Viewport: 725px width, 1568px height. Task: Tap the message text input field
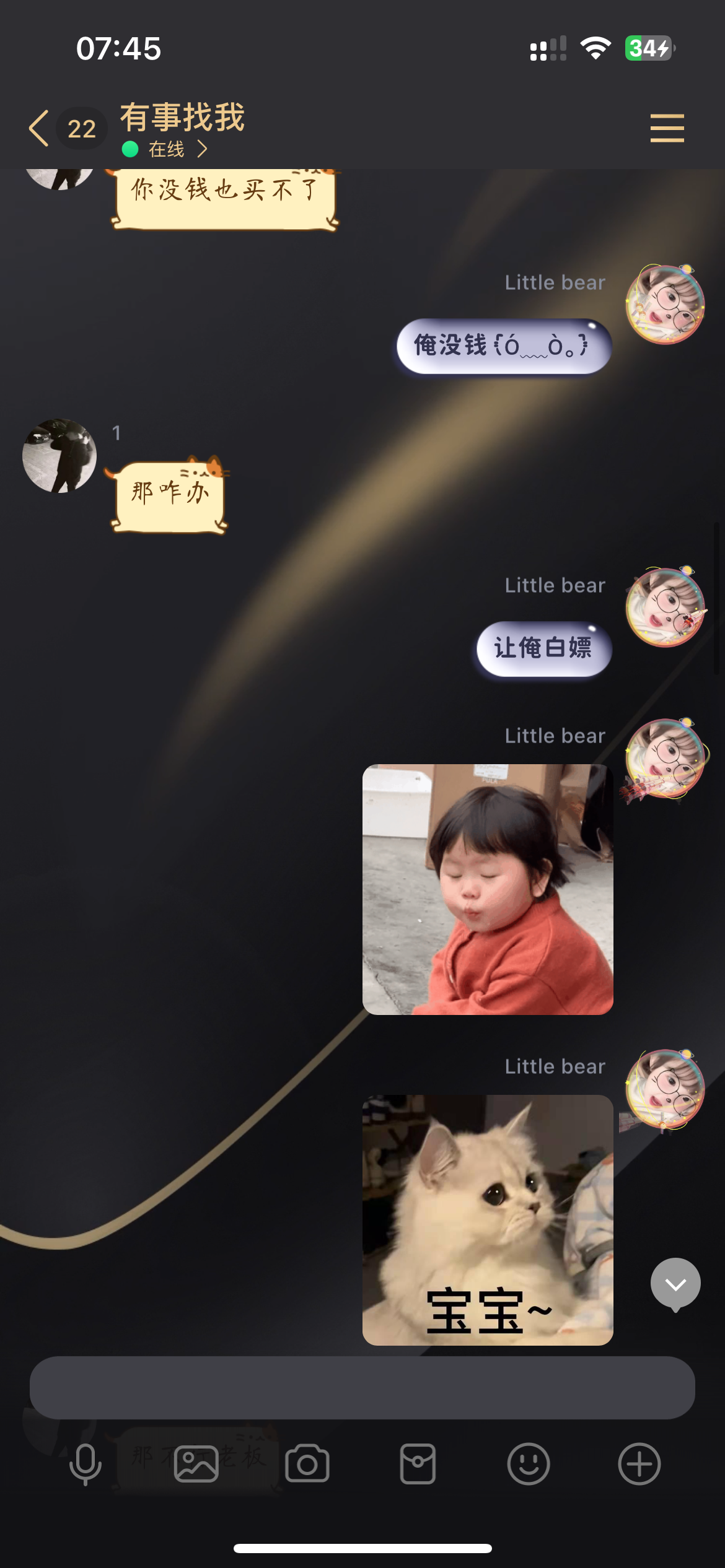(362, 1388)
